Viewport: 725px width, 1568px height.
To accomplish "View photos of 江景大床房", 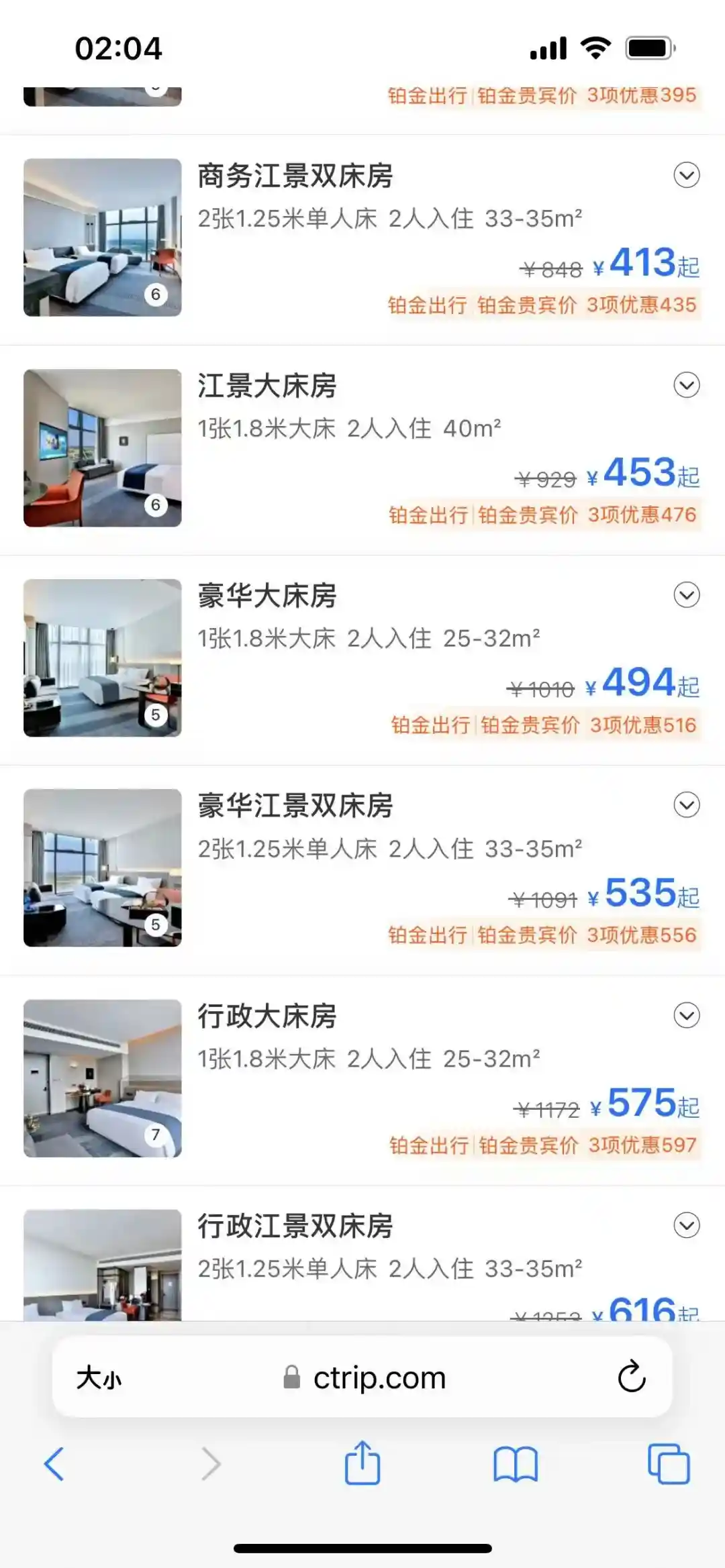I will click(x=102, y=448).
